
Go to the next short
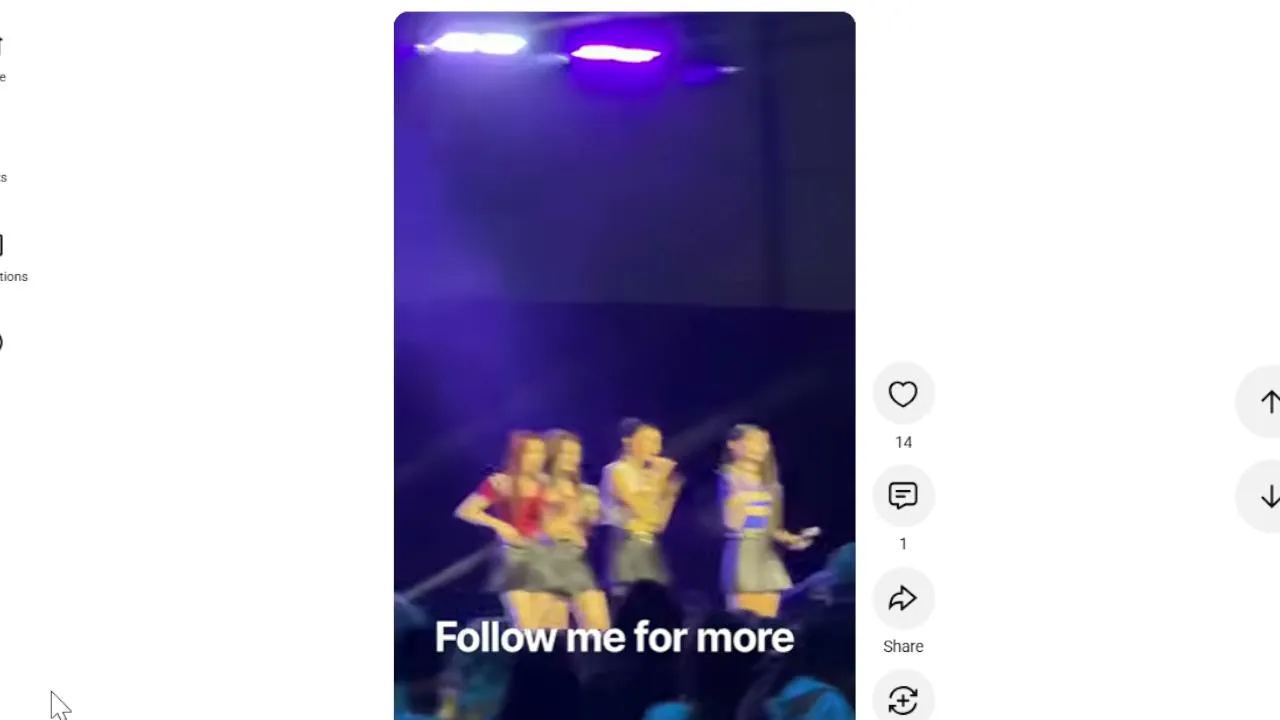pyautogui.click(x=1266, y=496)
